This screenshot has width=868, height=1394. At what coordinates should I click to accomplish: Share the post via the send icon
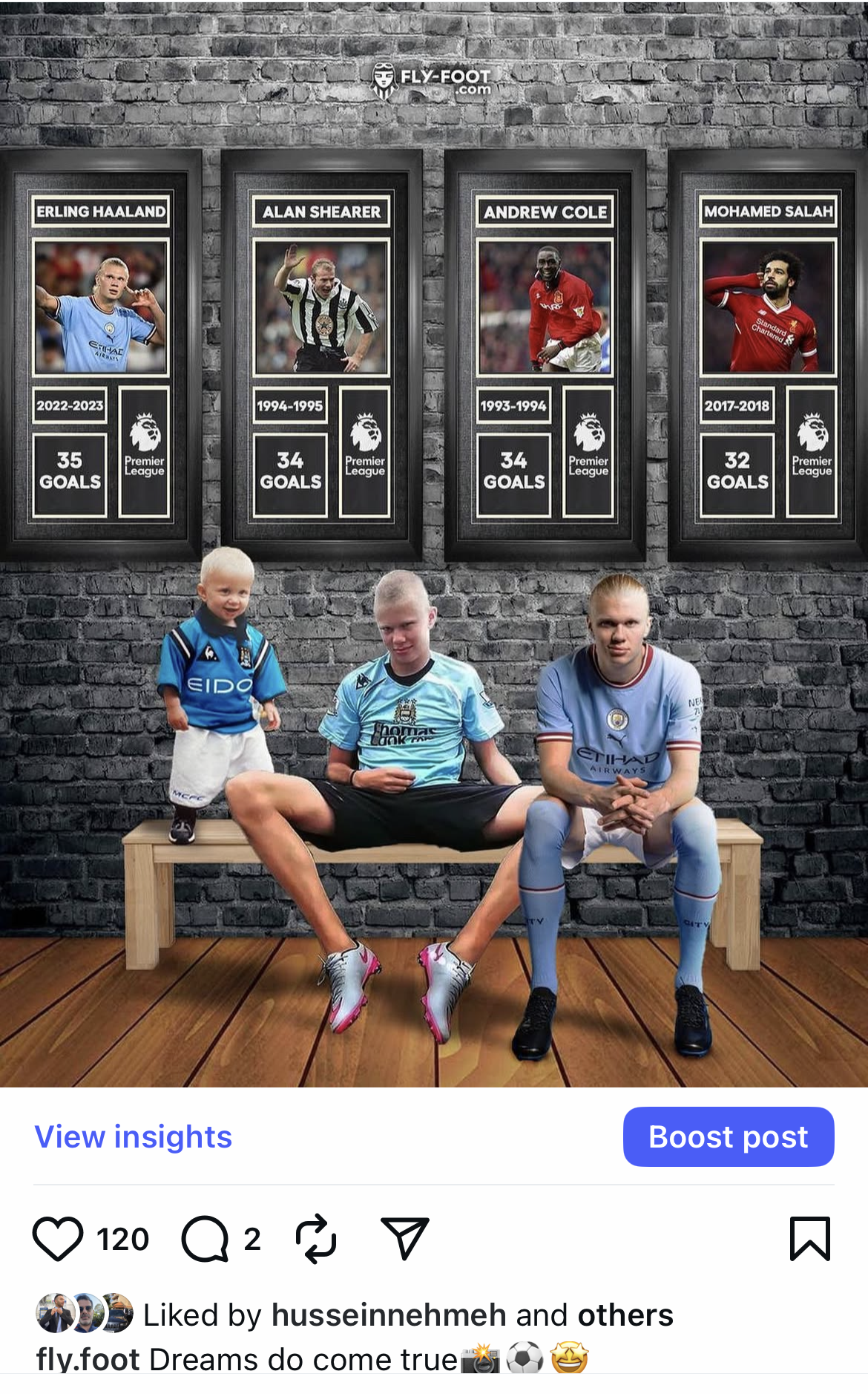point(404,1239)
